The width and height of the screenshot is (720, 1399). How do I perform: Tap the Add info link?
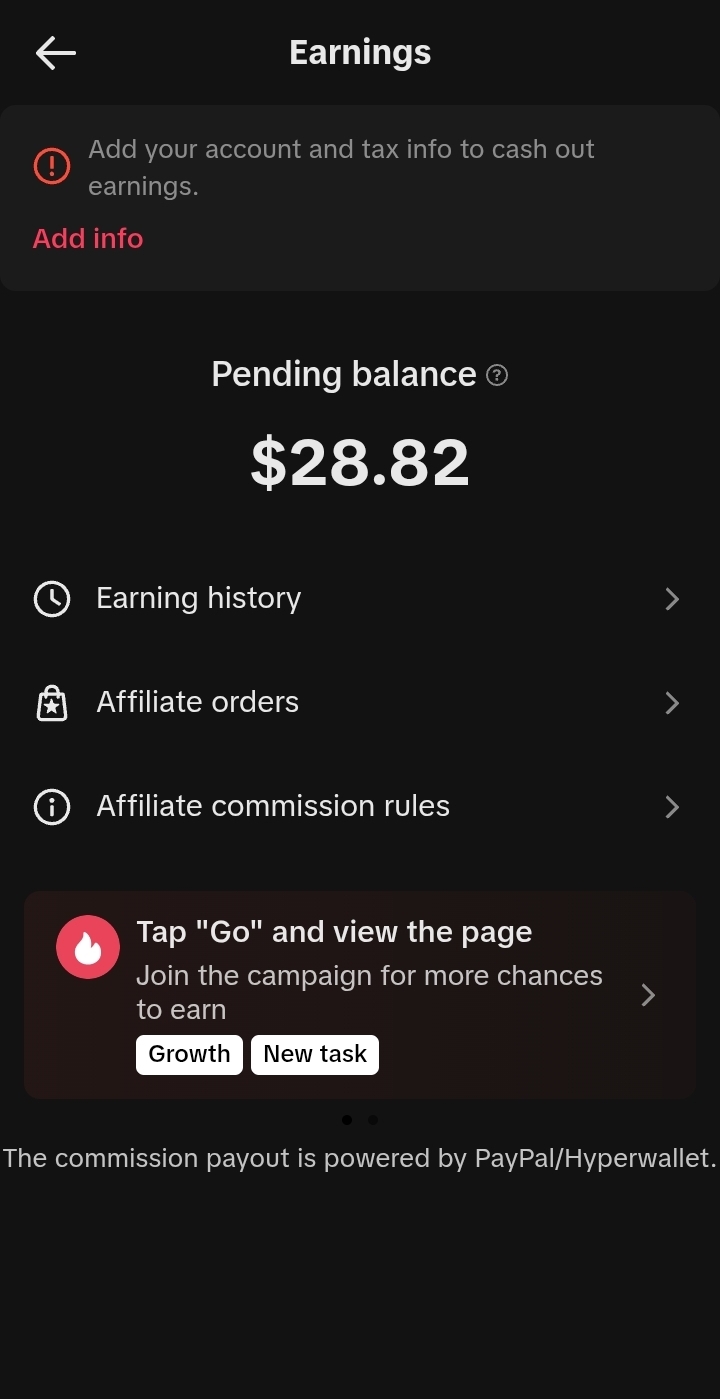coord(88,239)
